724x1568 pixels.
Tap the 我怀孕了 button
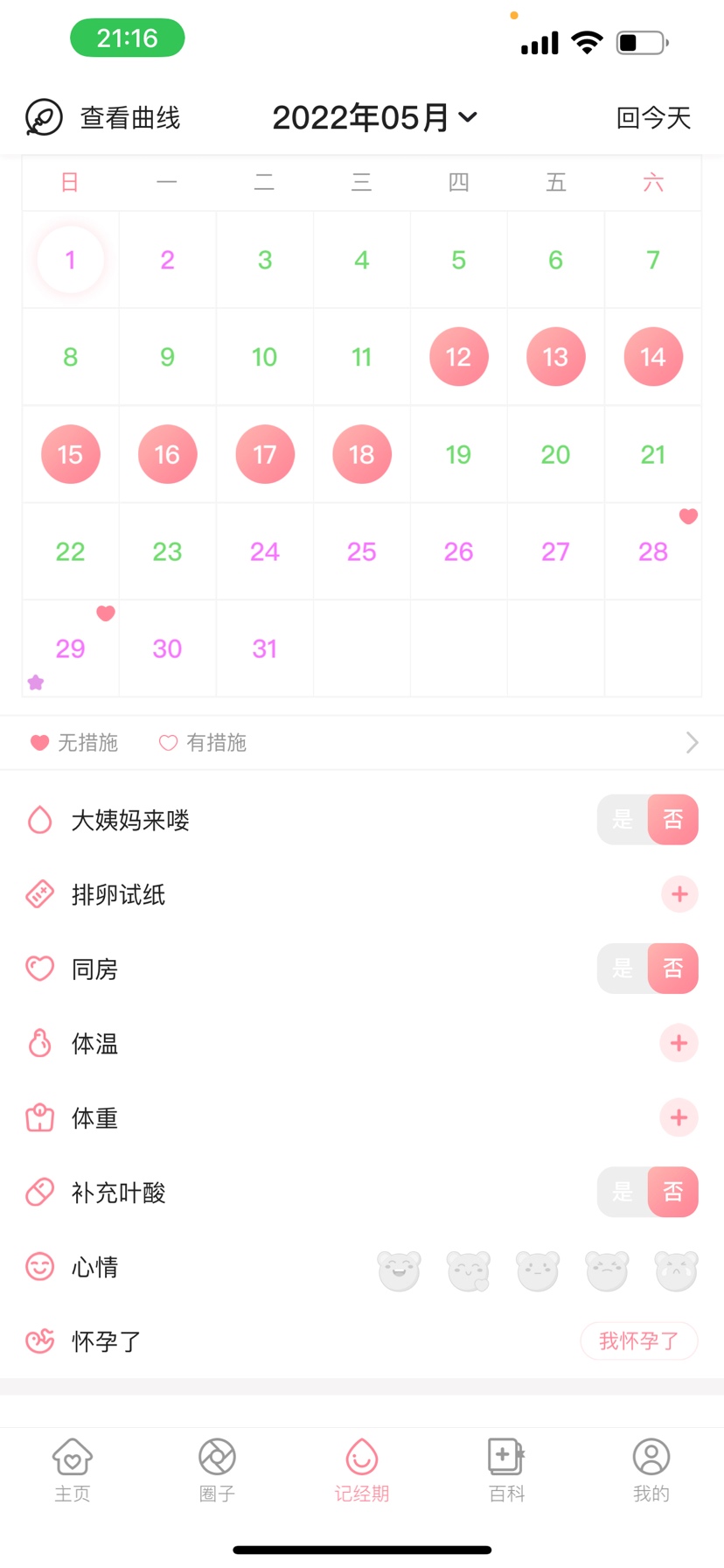[638, 1340]
